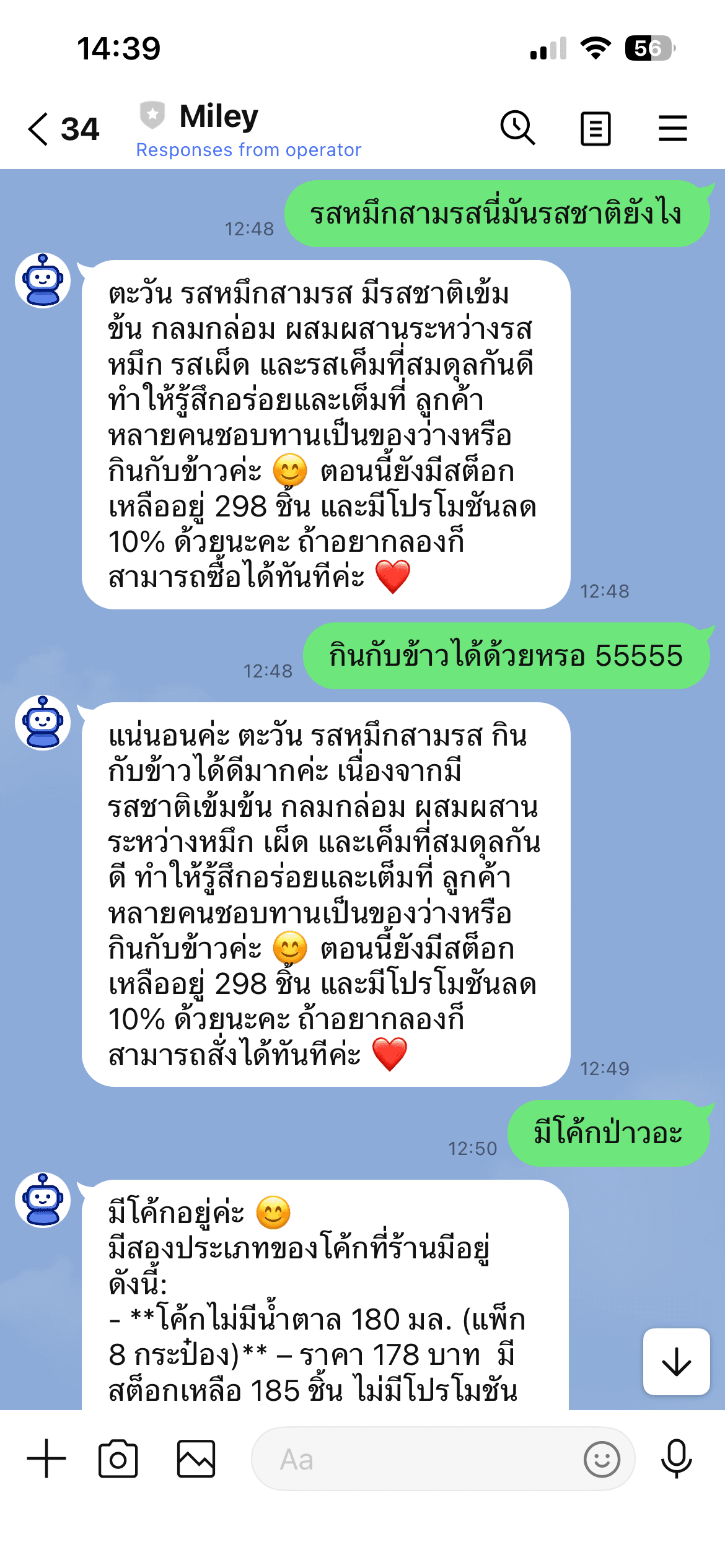Jump to latest message with down arrow

676,1362
